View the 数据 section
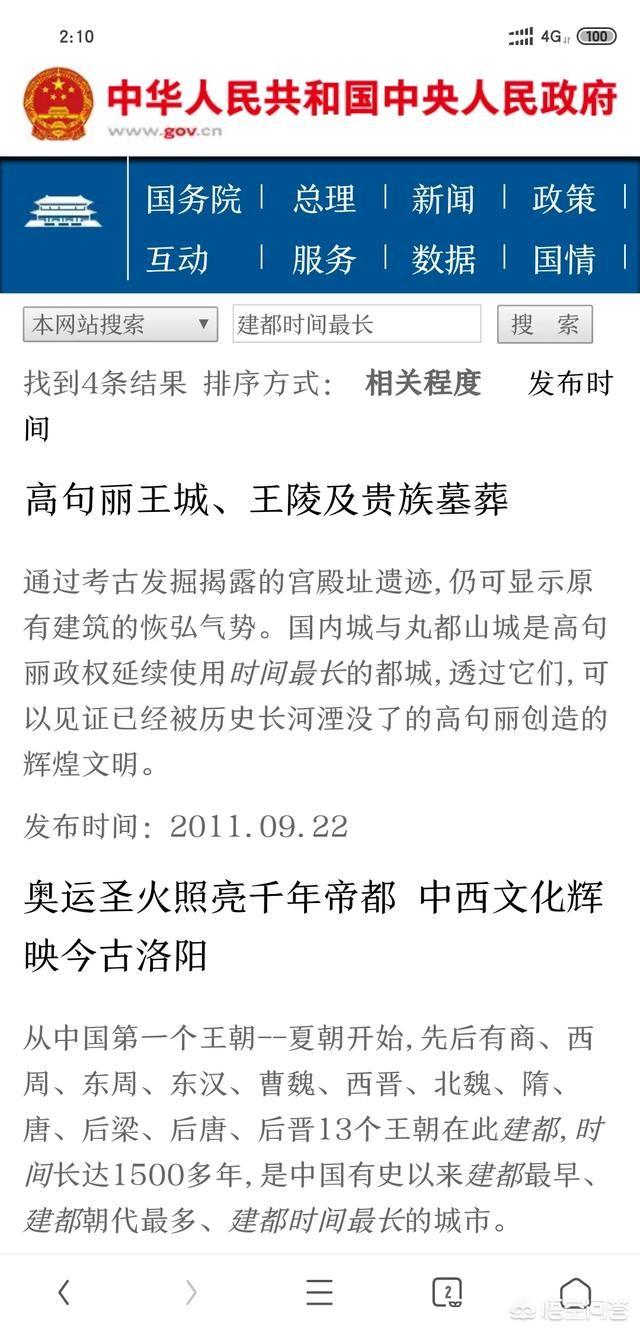 pos(443,260)
